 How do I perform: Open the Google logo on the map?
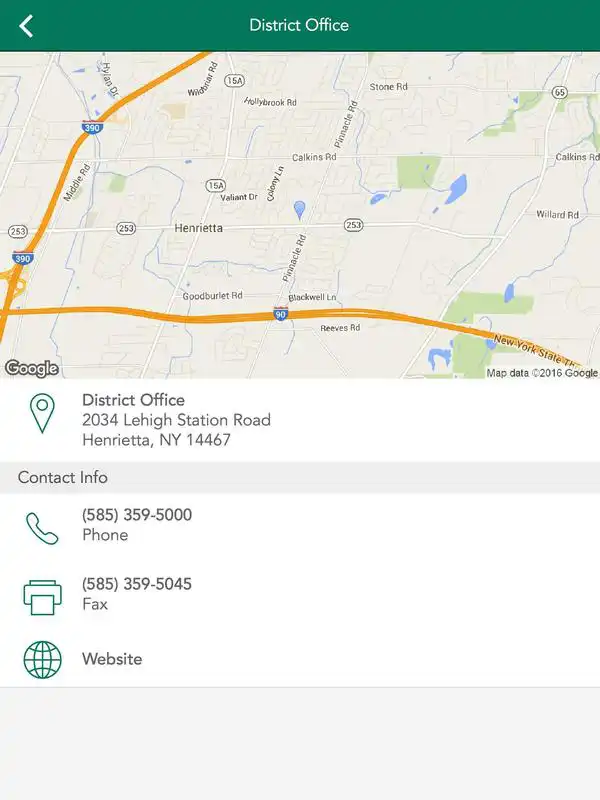tap(31, 369)
